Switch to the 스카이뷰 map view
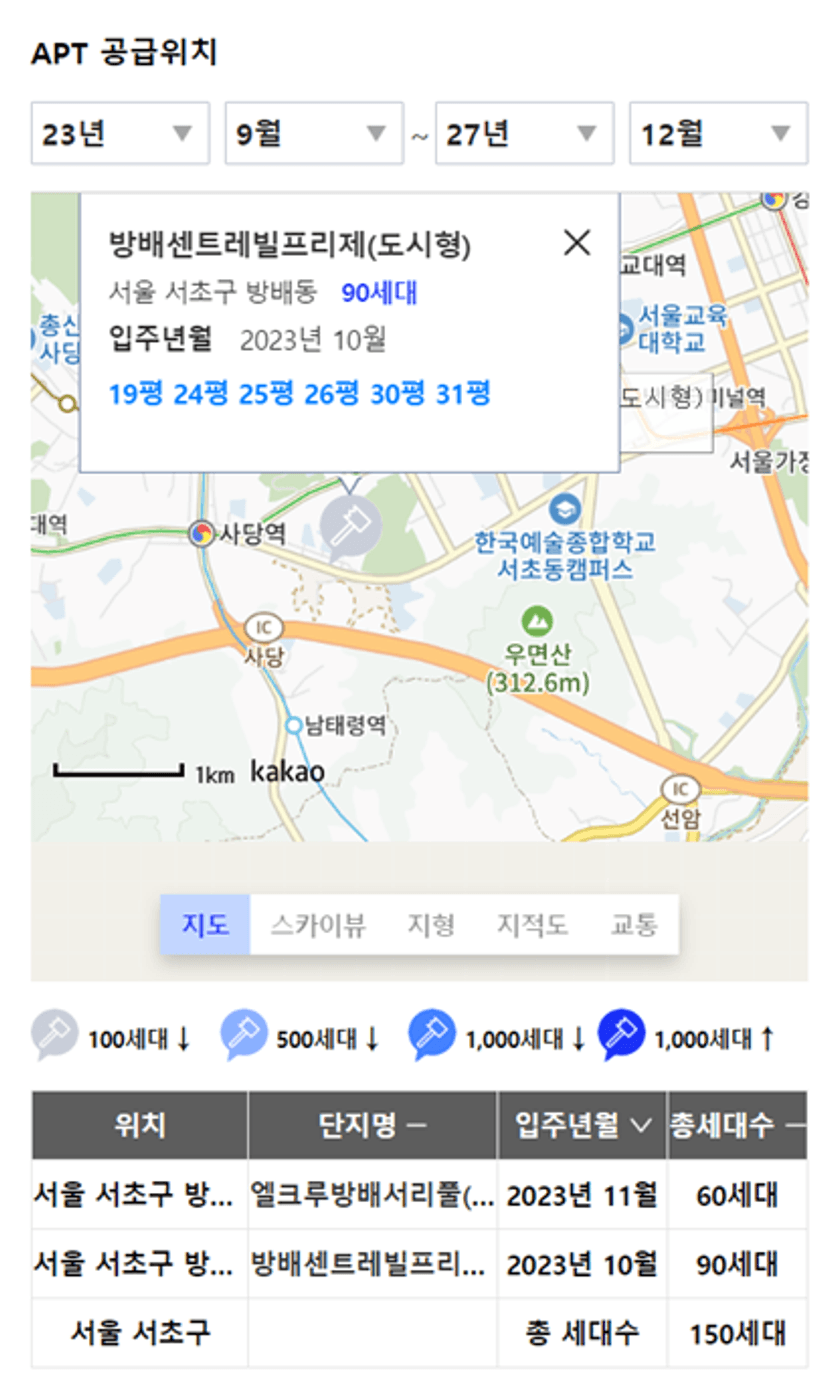 (x=318, y=925)
